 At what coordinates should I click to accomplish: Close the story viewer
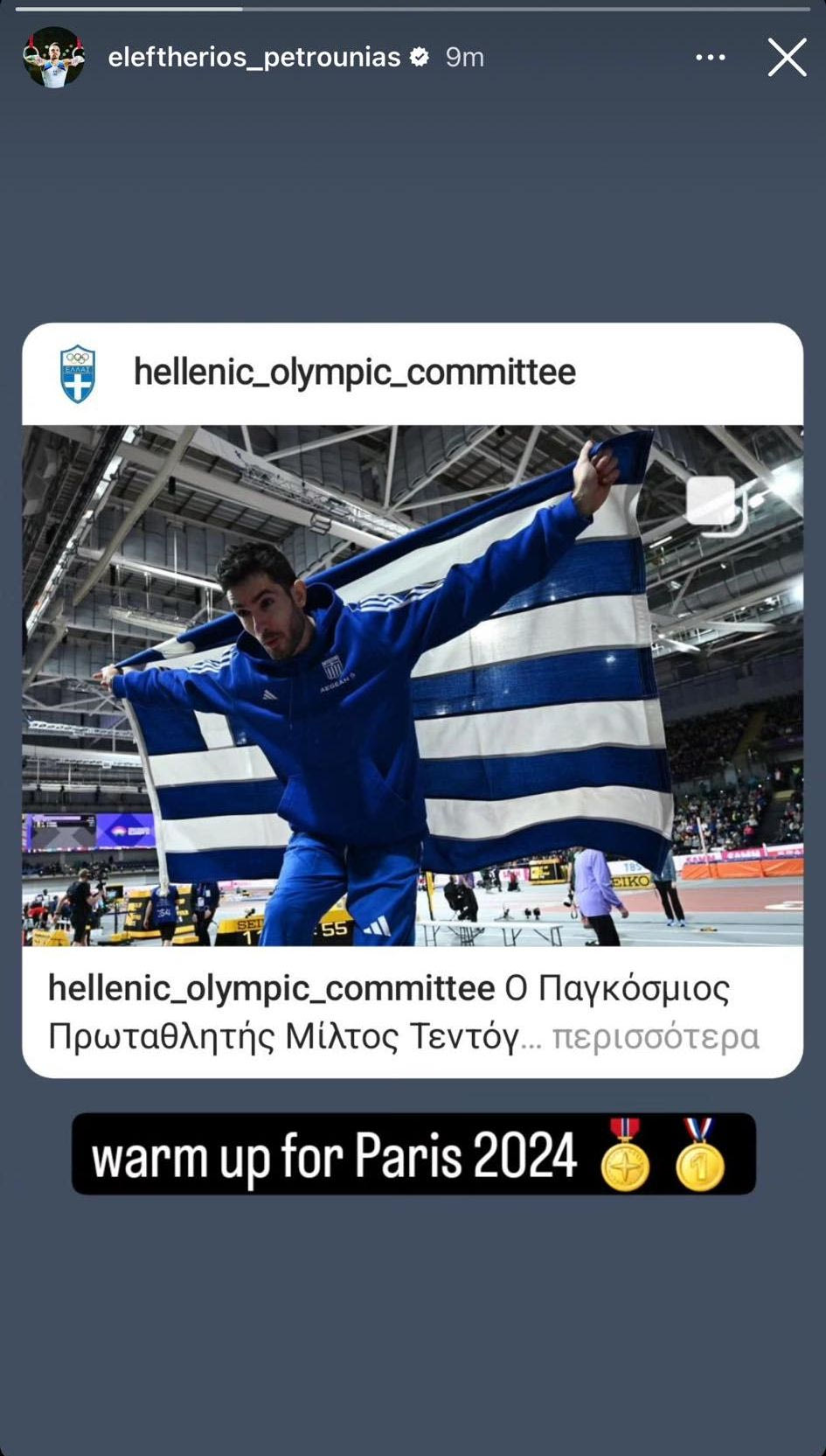pos(787,58)
